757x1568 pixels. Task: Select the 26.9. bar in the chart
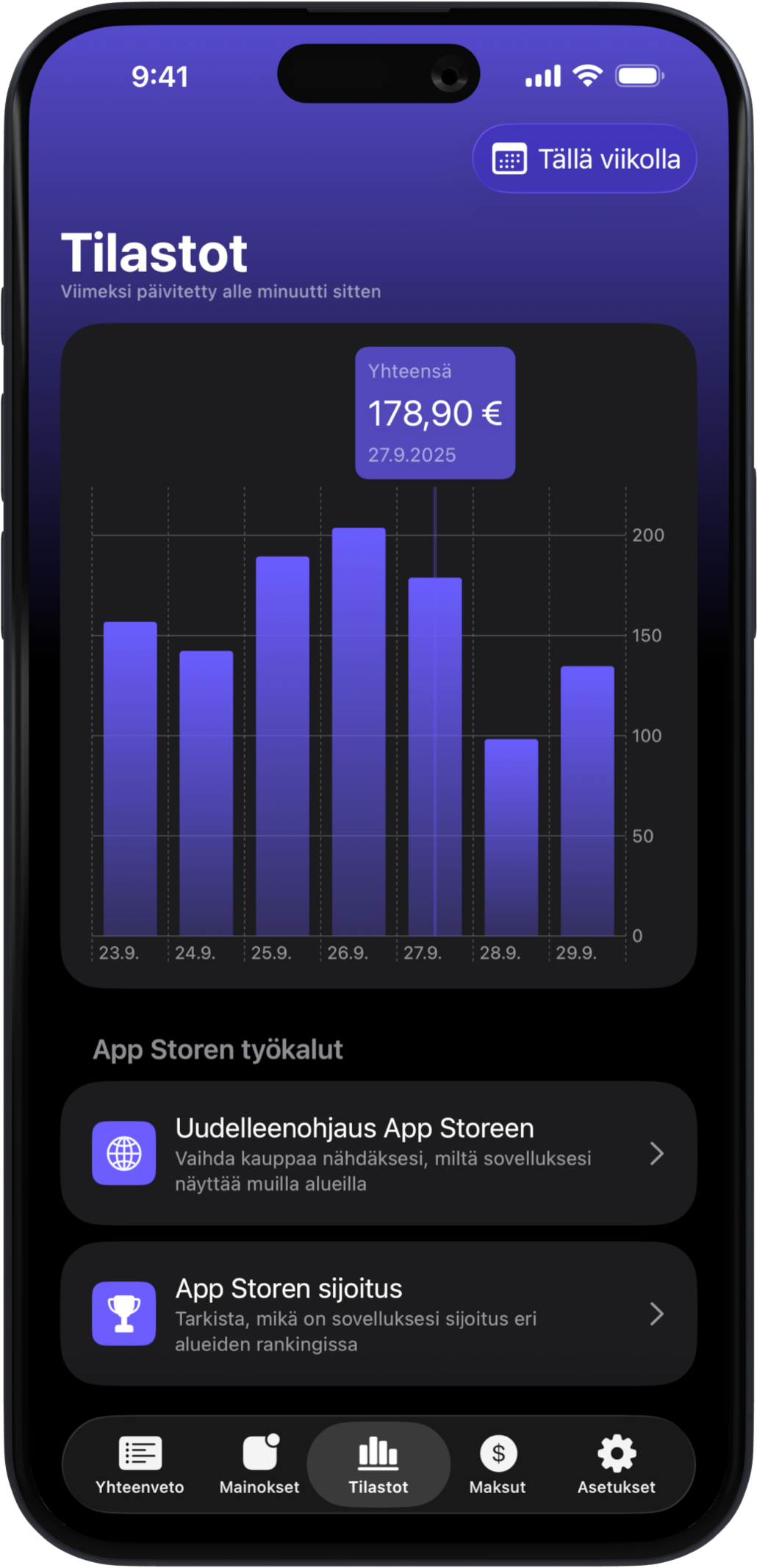pyautogui.click(x=359, y=731)
